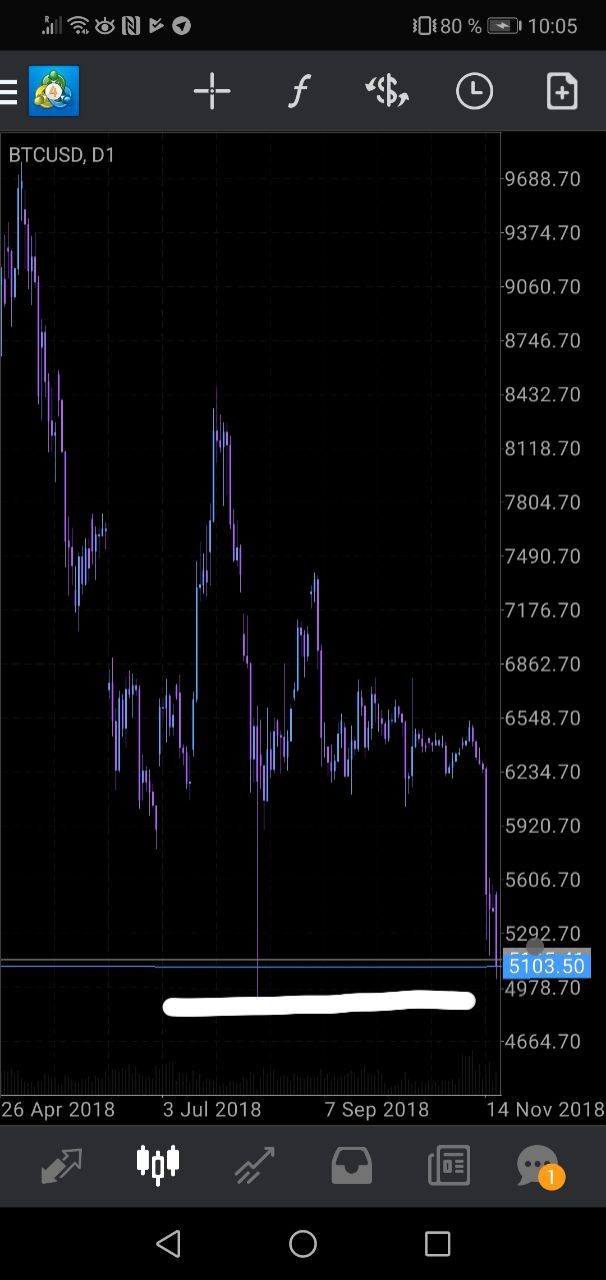Open new order with document plus icon
This screenshot has height=1280, width=606.
pos(562,92)
